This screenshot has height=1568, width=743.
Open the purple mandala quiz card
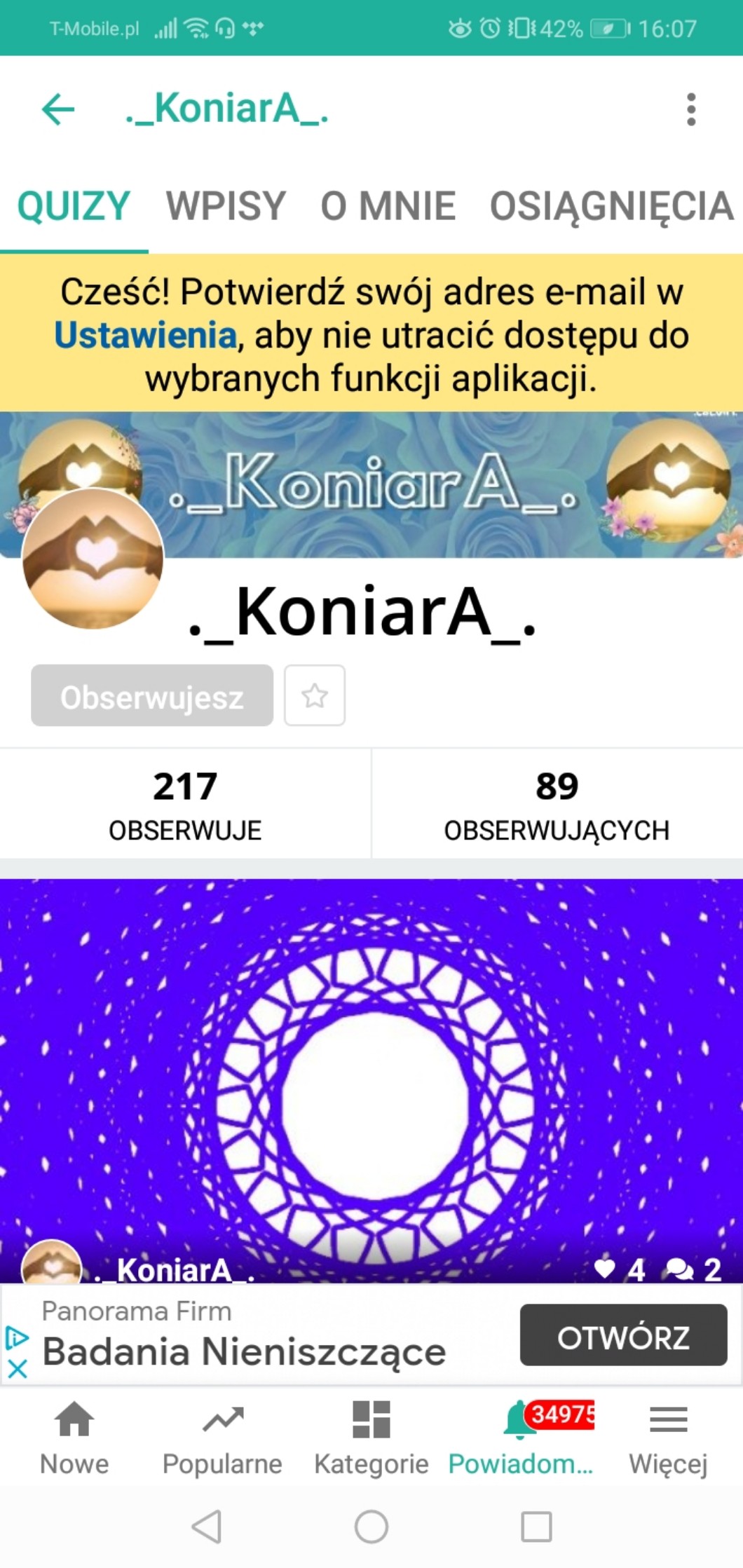pos(371,1079)
